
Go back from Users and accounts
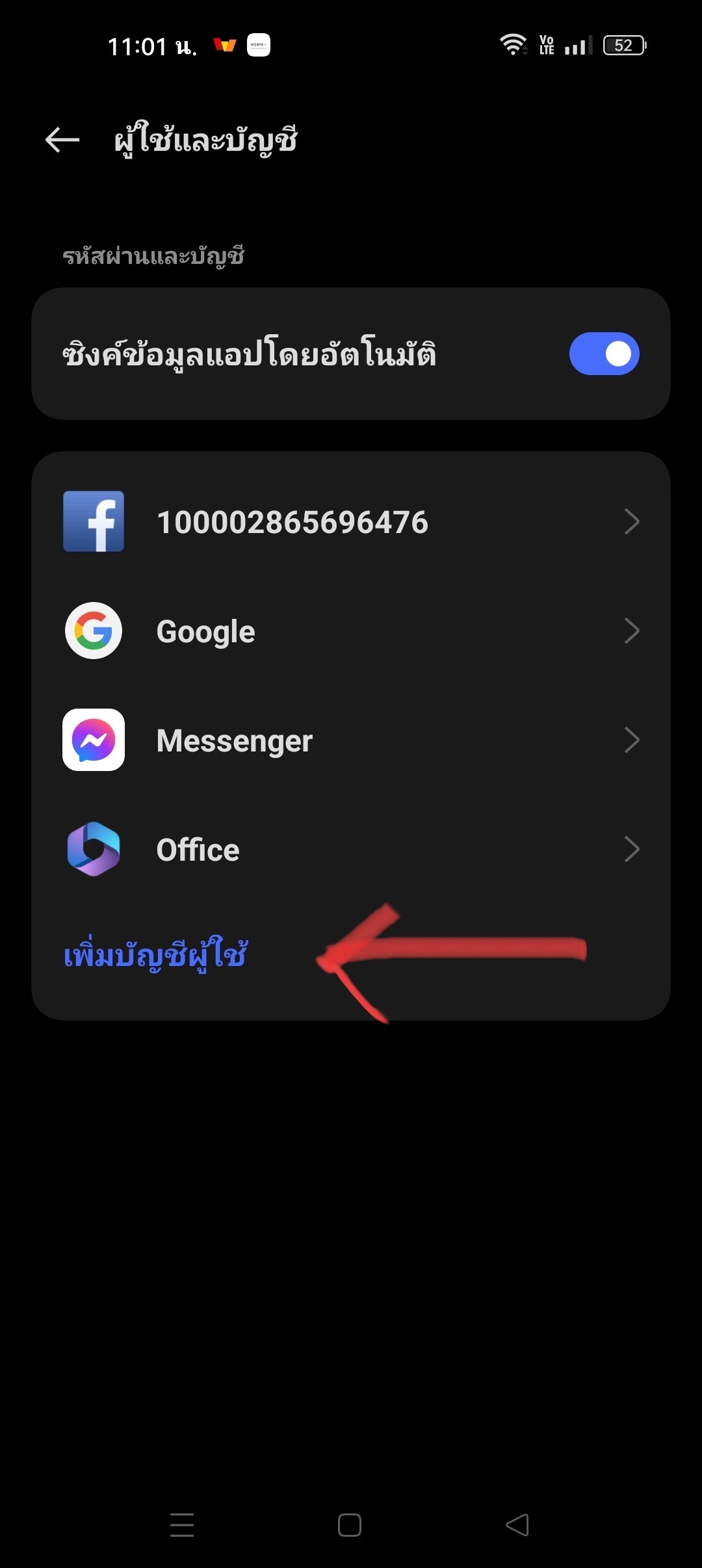pos(62,140)
